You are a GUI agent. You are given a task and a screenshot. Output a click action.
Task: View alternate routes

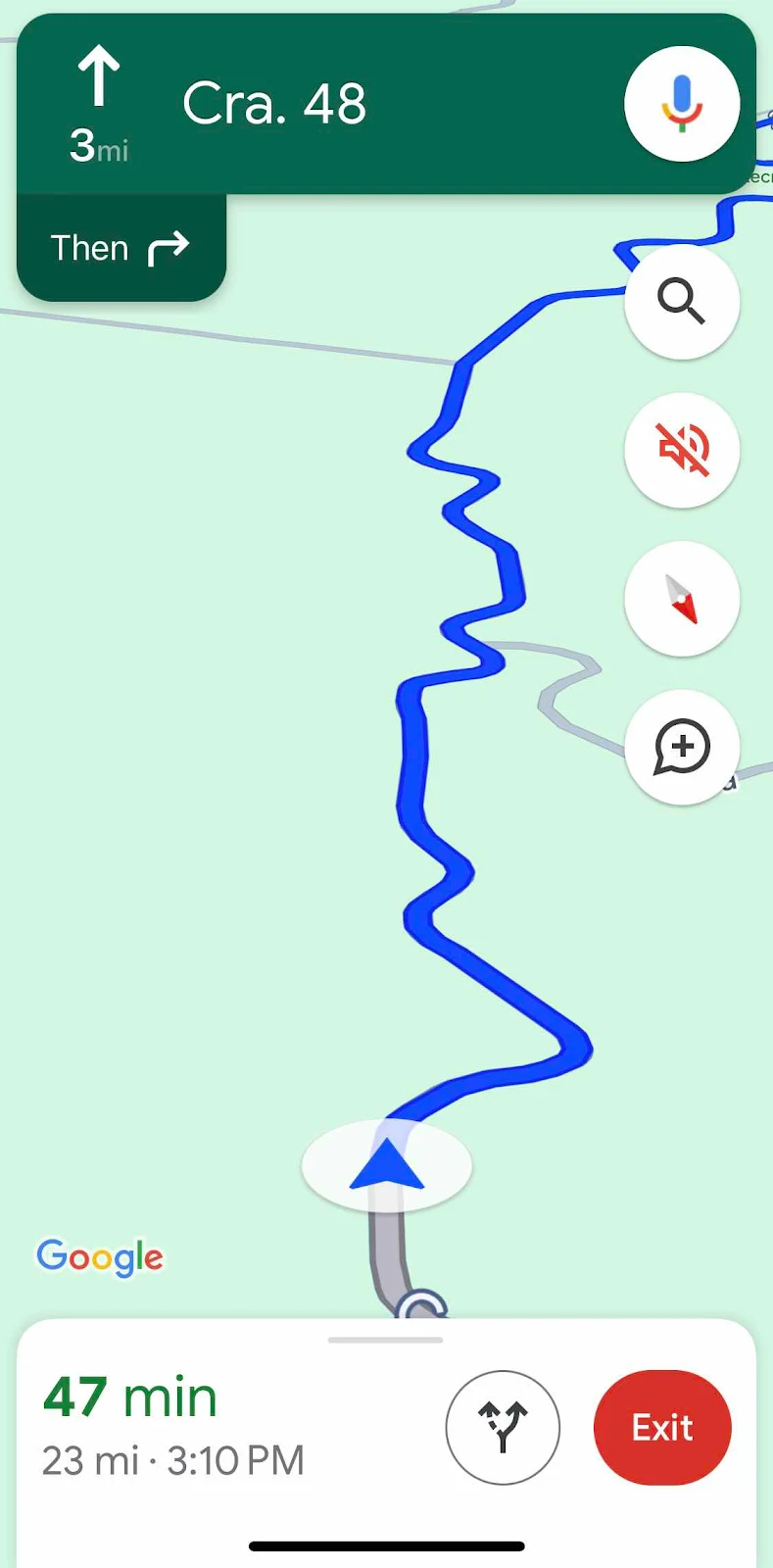(503, 1427)
